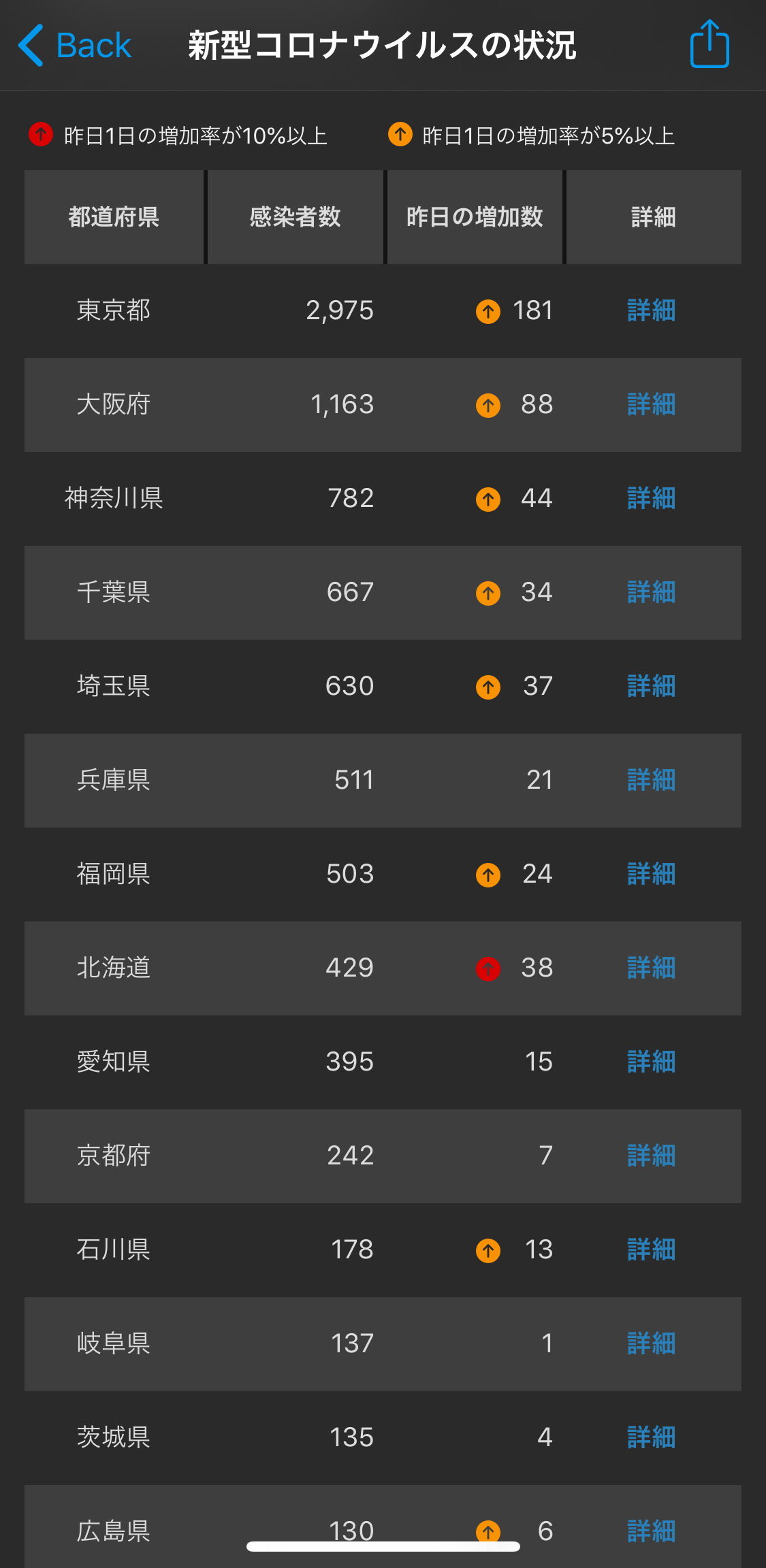View 詳細 for 石川県

tap(652, 1250)
